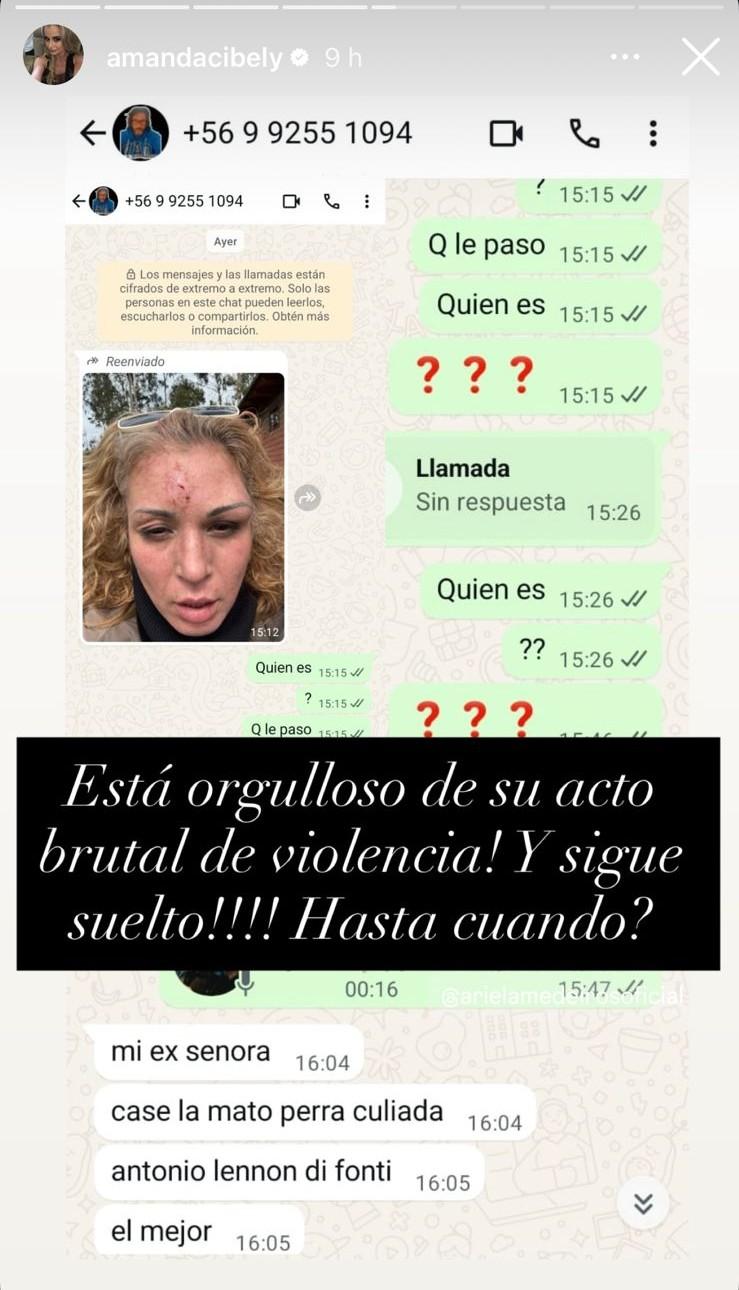Screen dimensions: 739x1290
Task: Tap the forward arrow beside the injury photo
Action: click(307, 497)
